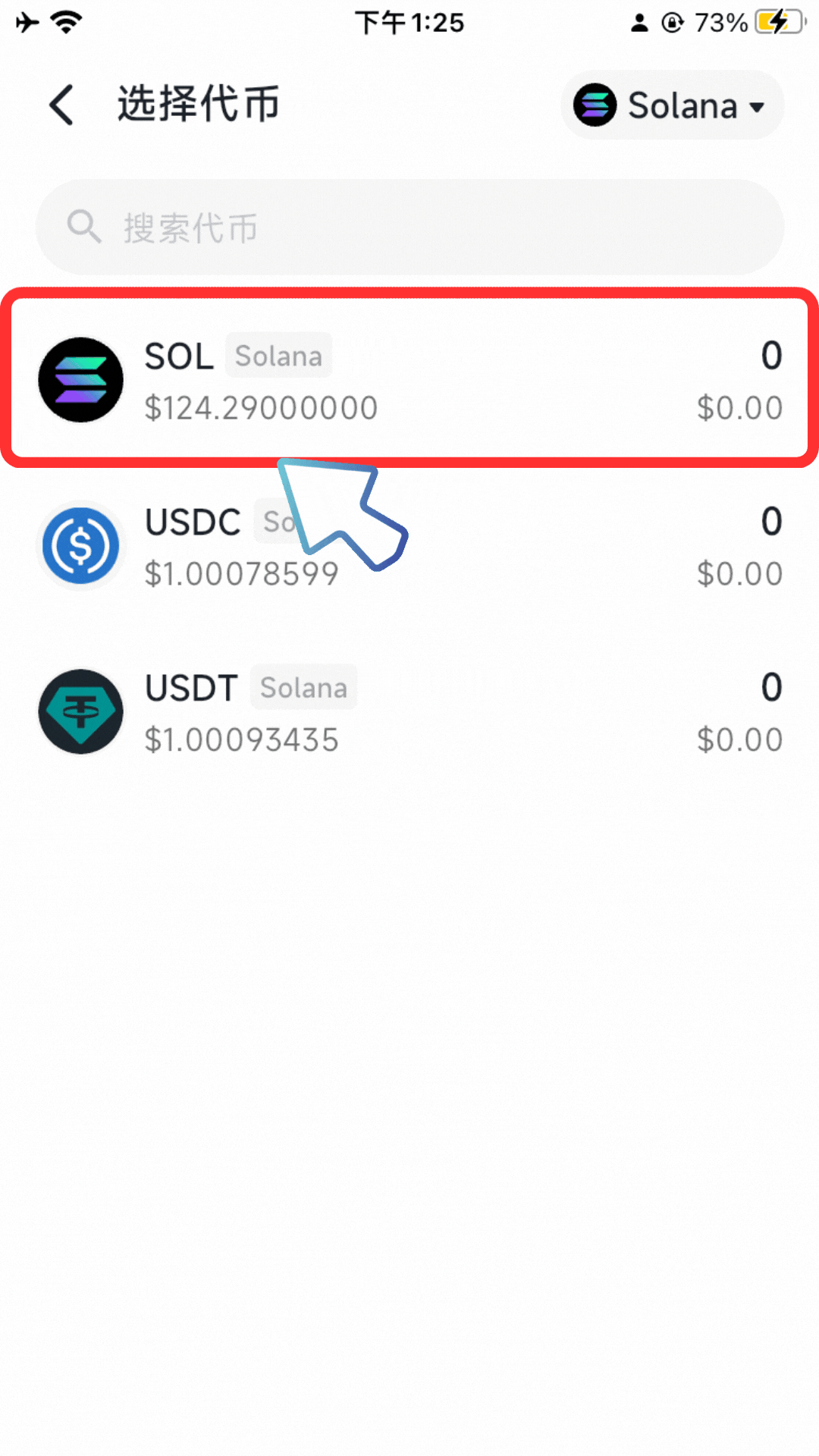
Task: Tap the 搜索代币 search field
Action: [x=409, y=227]
